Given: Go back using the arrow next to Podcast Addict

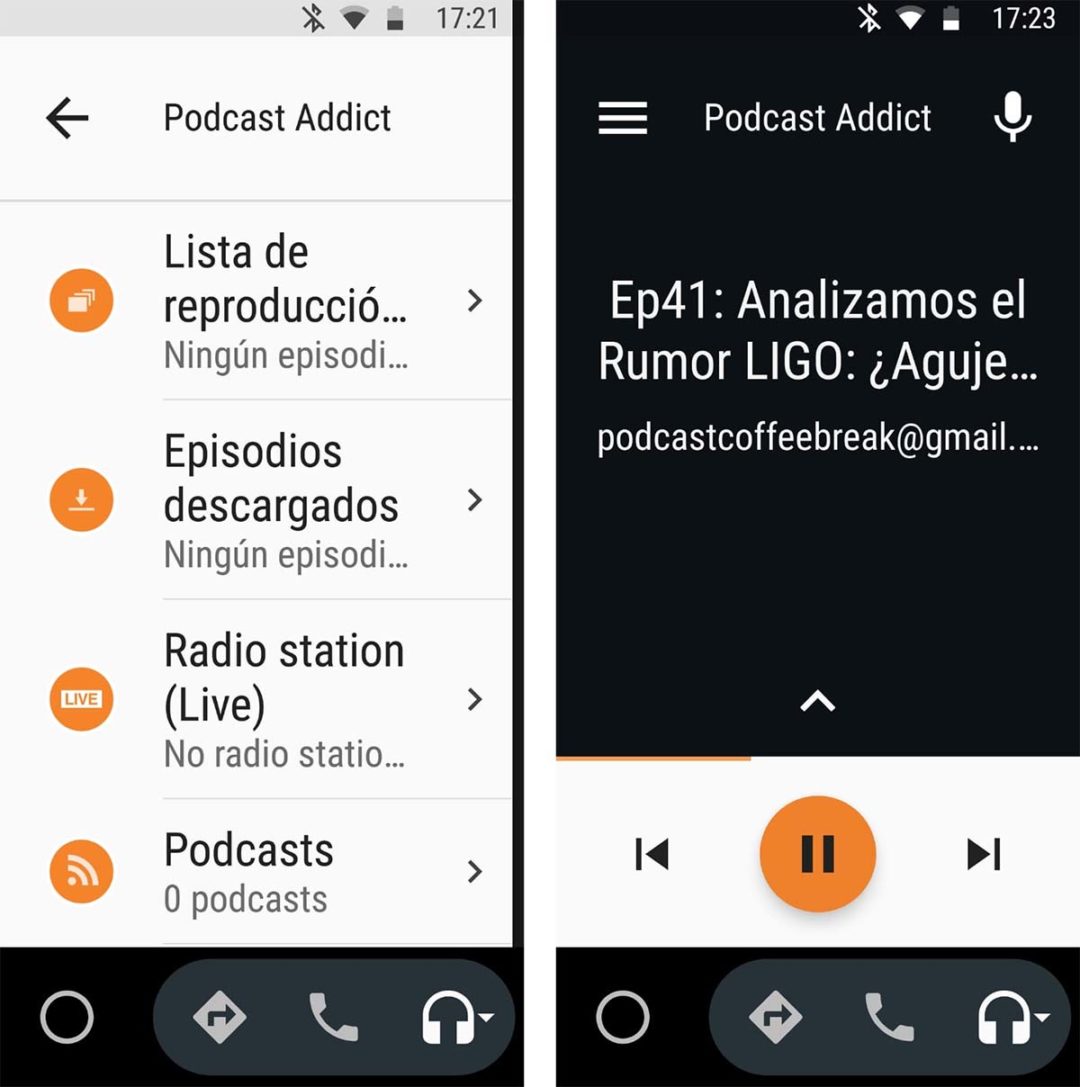Looking at the screenshot, I should click(x=66, y=117).
